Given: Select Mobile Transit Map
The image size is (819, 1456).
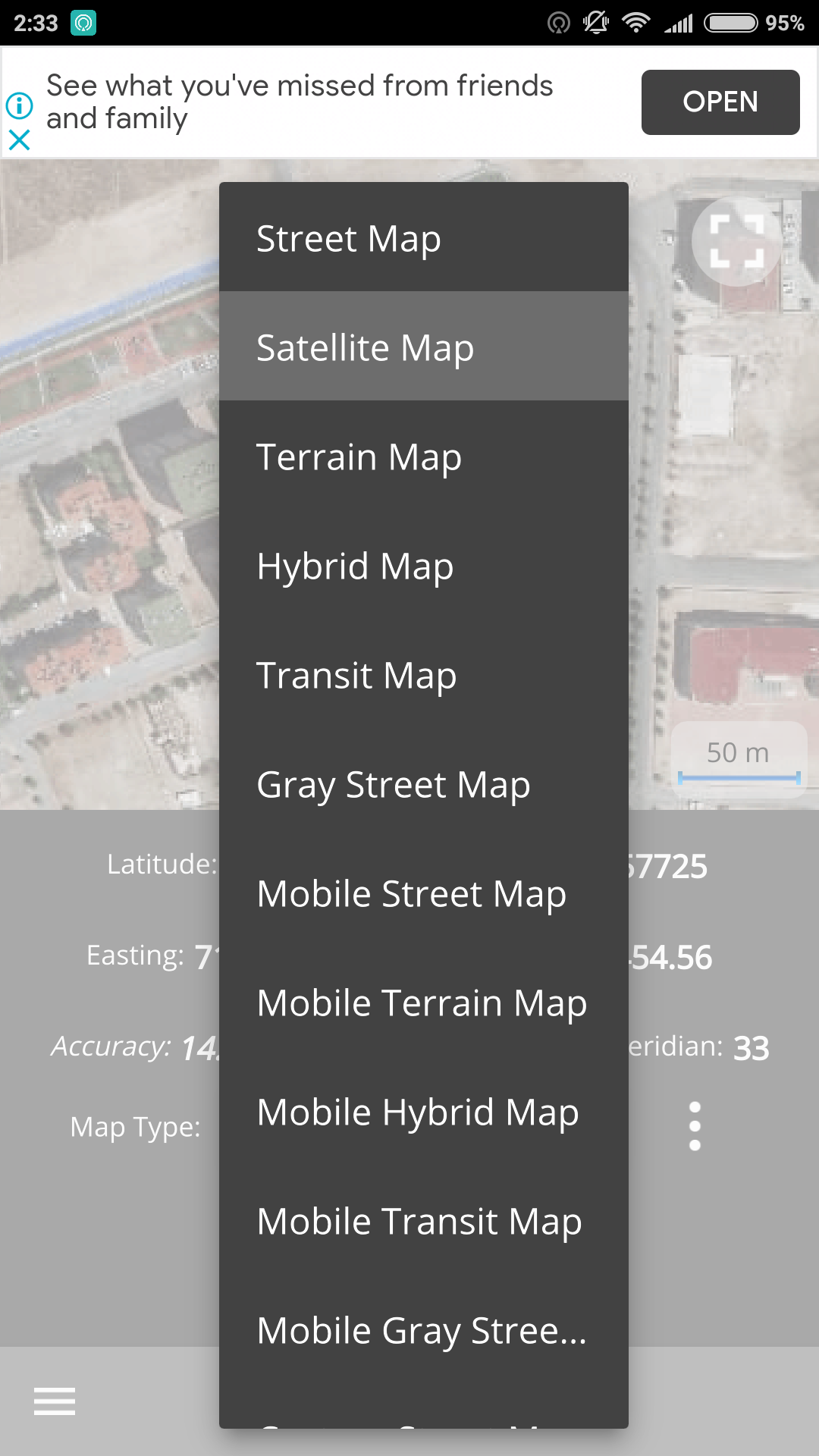Looking at the screenshot, I should click(x=423, y=1221).
